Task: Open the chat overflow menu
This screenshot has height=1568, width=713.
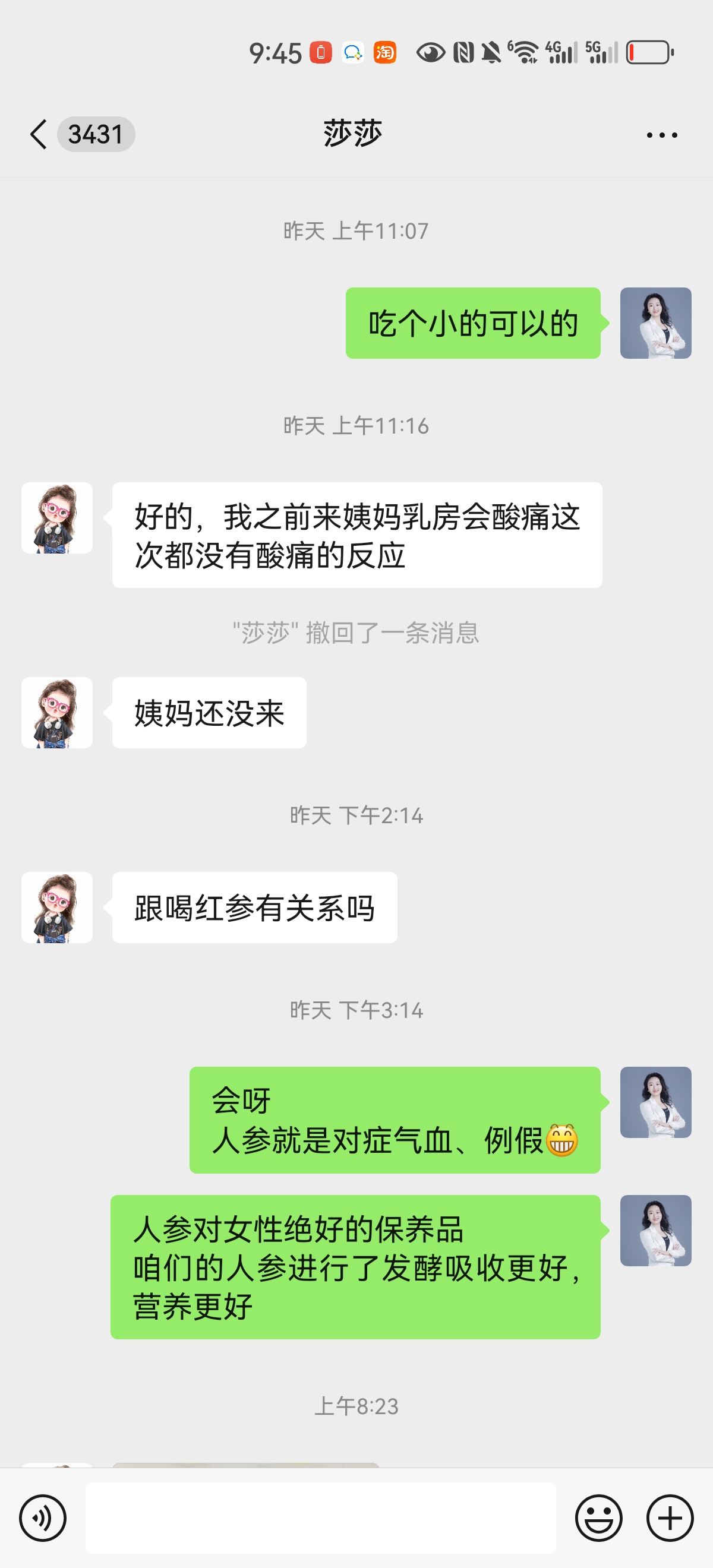Action: click(x=661, y=135)
